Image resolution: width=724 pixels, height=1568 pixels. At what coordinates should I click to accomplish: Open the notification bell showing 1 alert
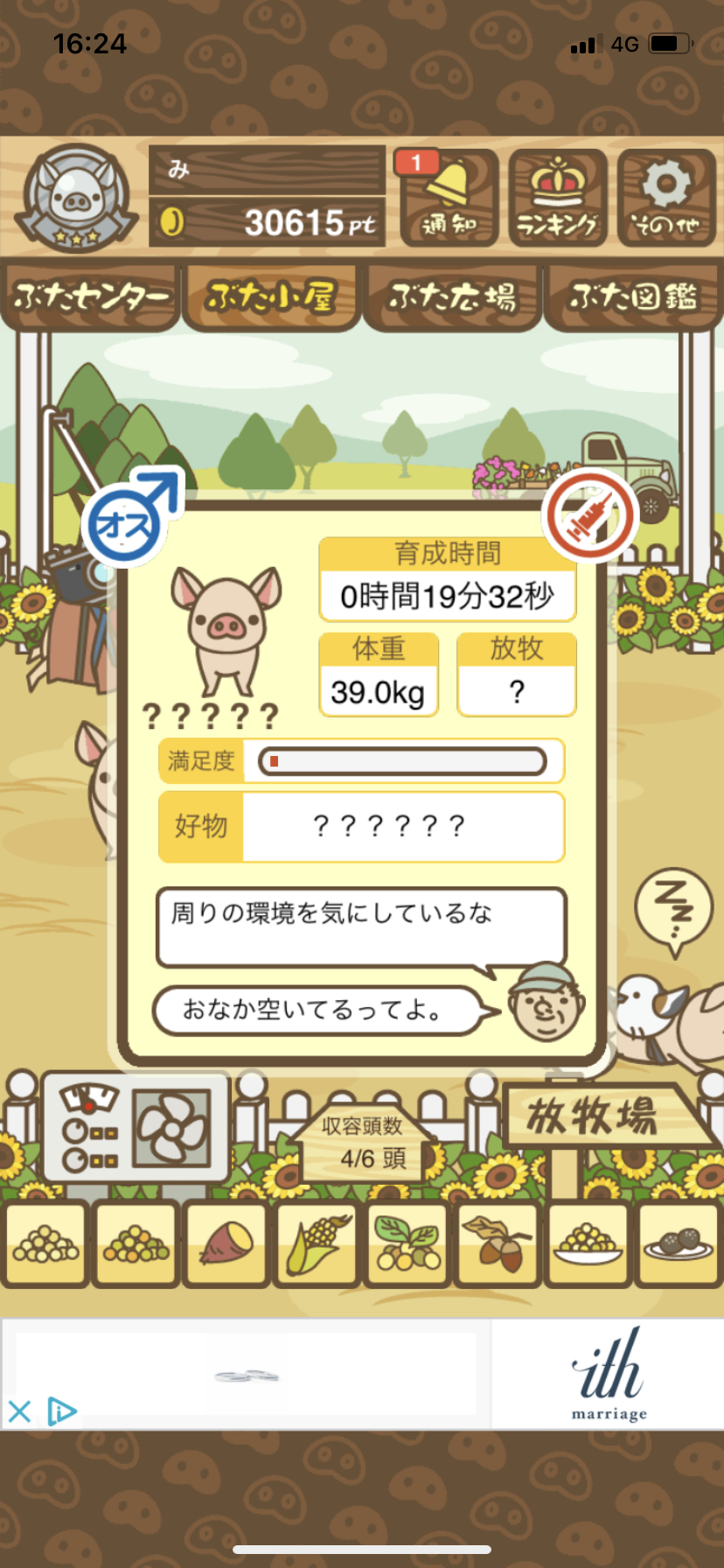coord(448,199)
